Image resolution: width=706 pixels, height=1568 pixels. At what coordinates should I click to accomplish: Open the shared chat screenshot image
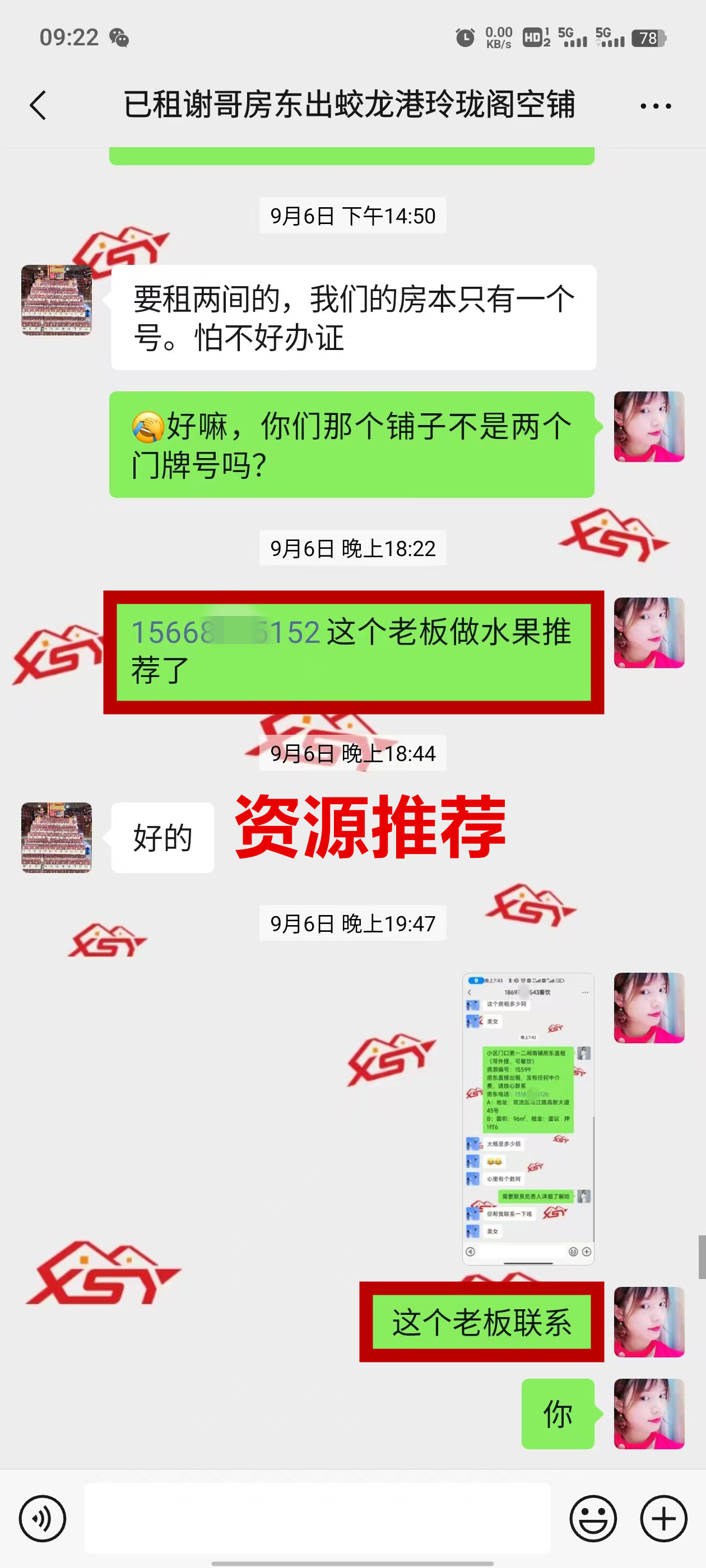coord(527,1118)
